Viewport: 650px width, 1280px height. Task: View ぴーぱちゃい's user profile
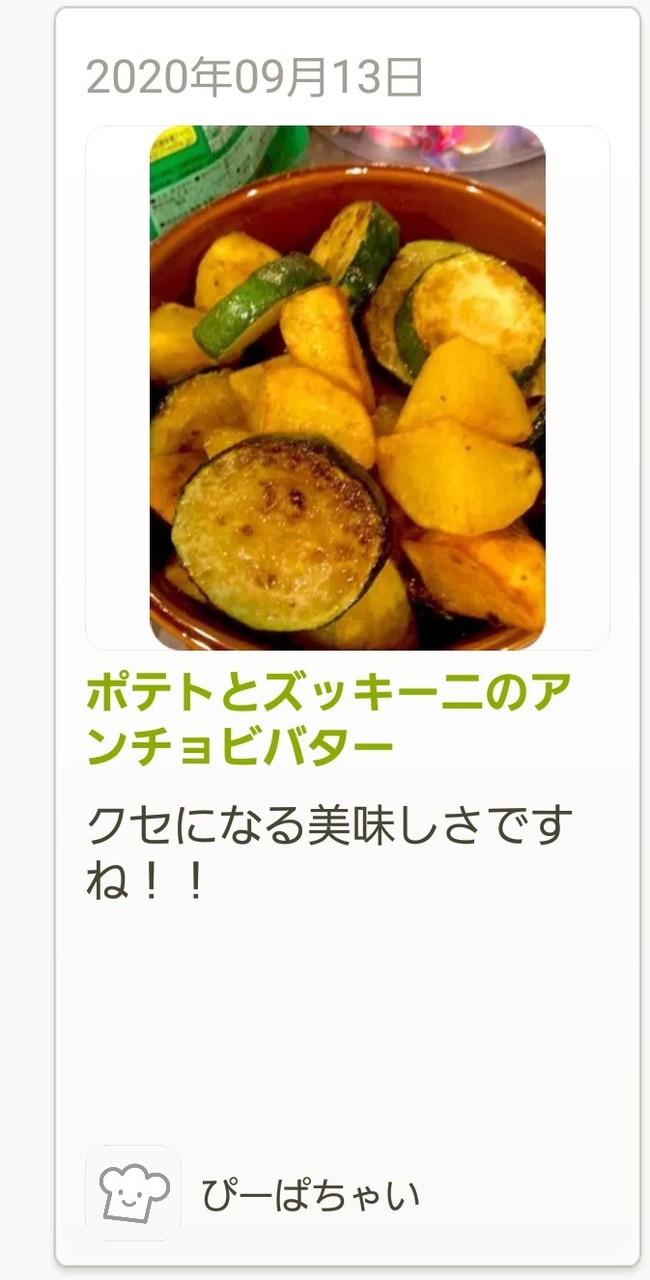point(310,1195)
